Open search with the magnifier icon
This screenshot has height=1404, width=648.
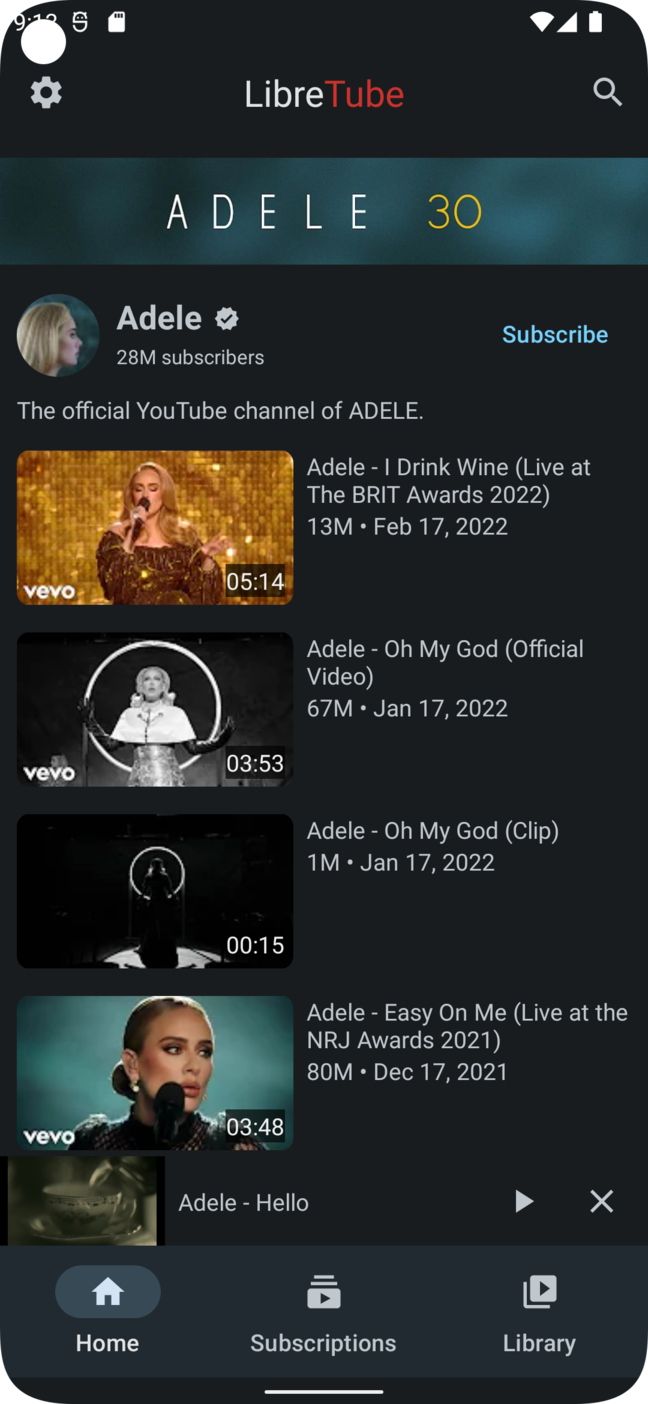point(607,92)
